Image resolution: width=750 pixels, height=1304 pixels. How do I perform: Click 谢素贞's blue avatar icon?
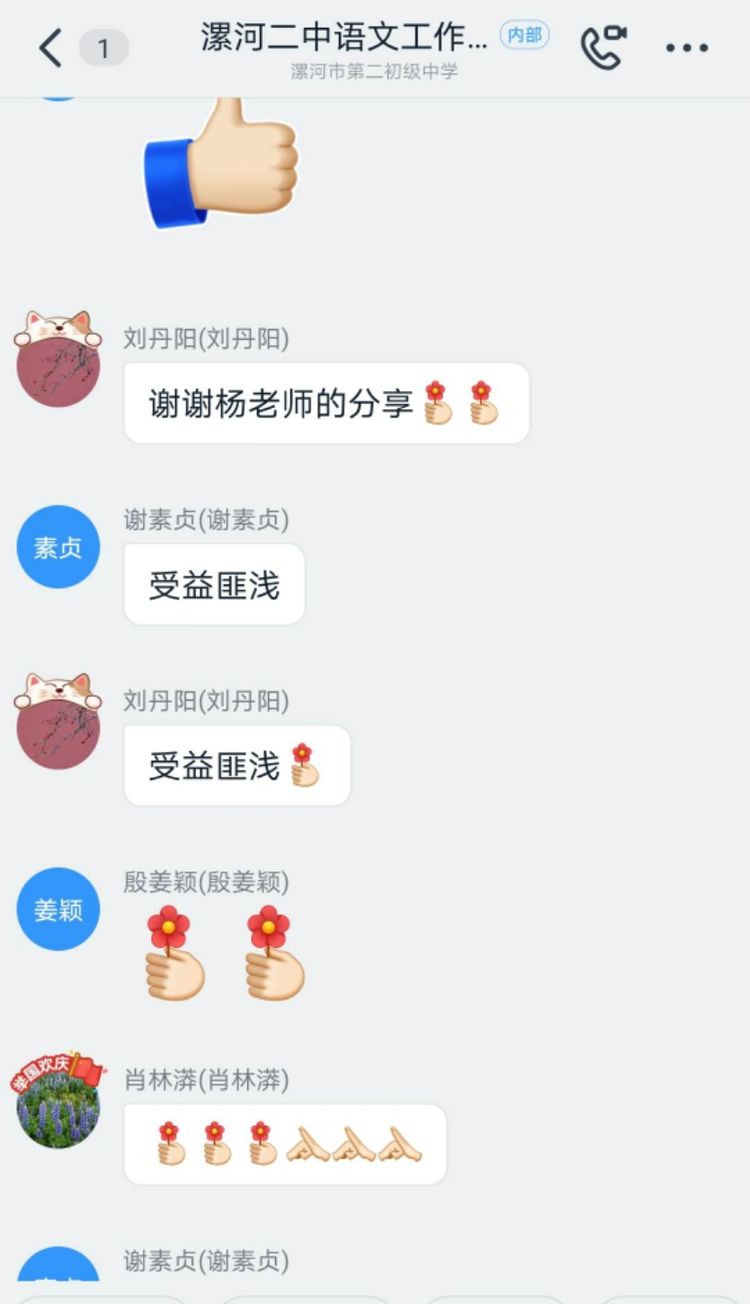pyautogui.click(x=57, y=546)
